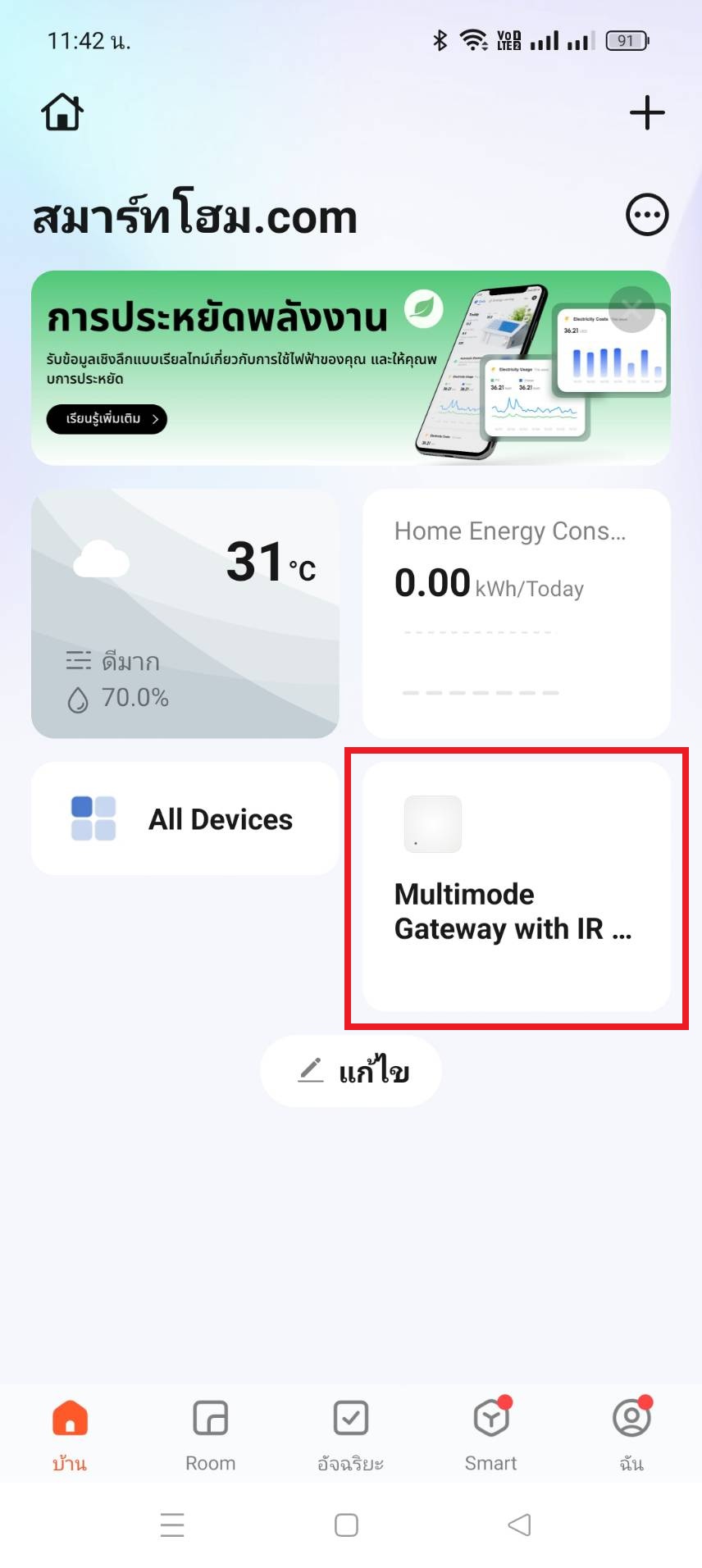Screen dimensions: 702x1568
Task: Open the home selector house icon
Action: point(62,112)
